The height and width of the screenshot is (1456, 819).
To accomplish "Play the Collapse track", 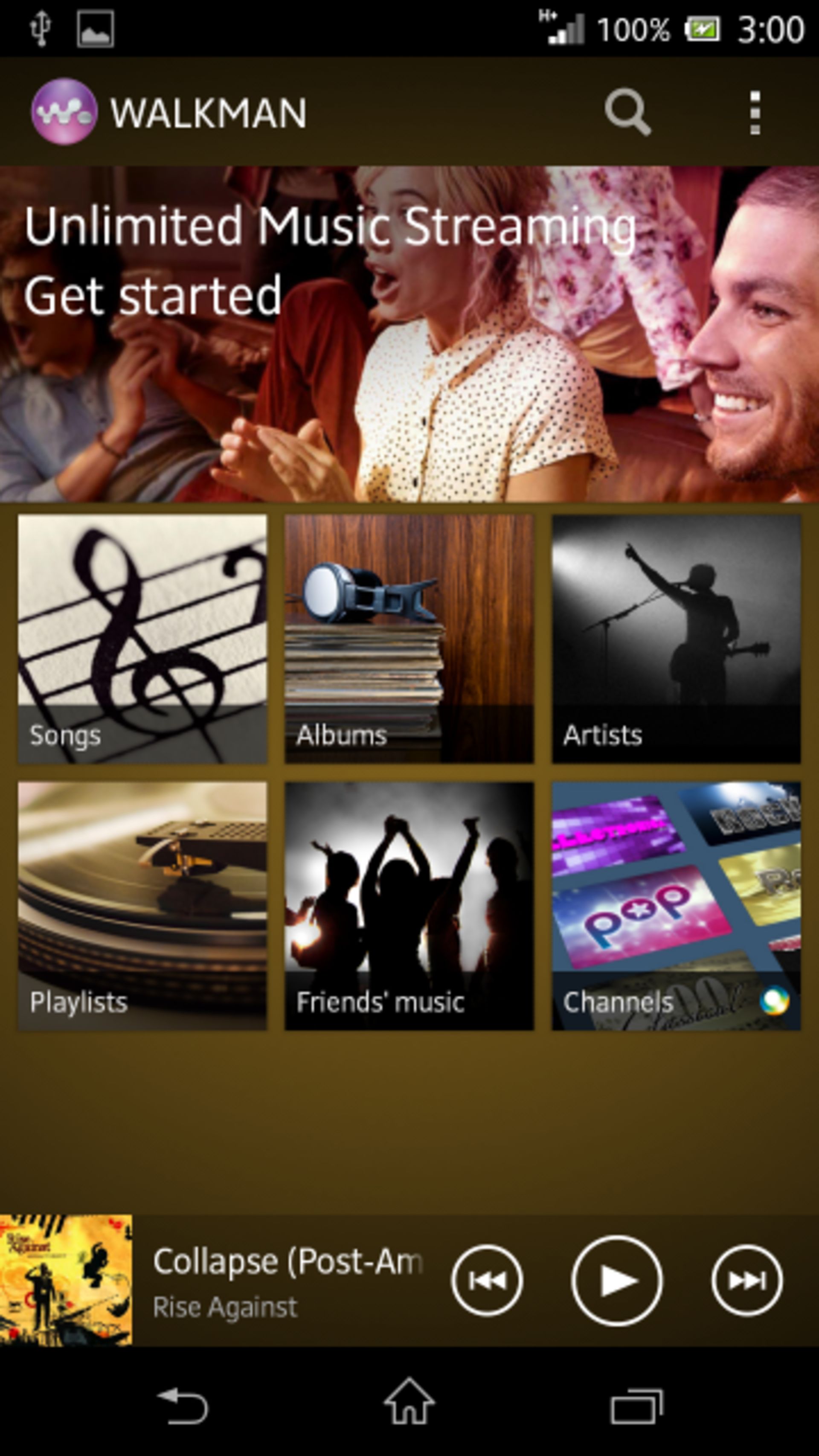I will coord(617,1280).
